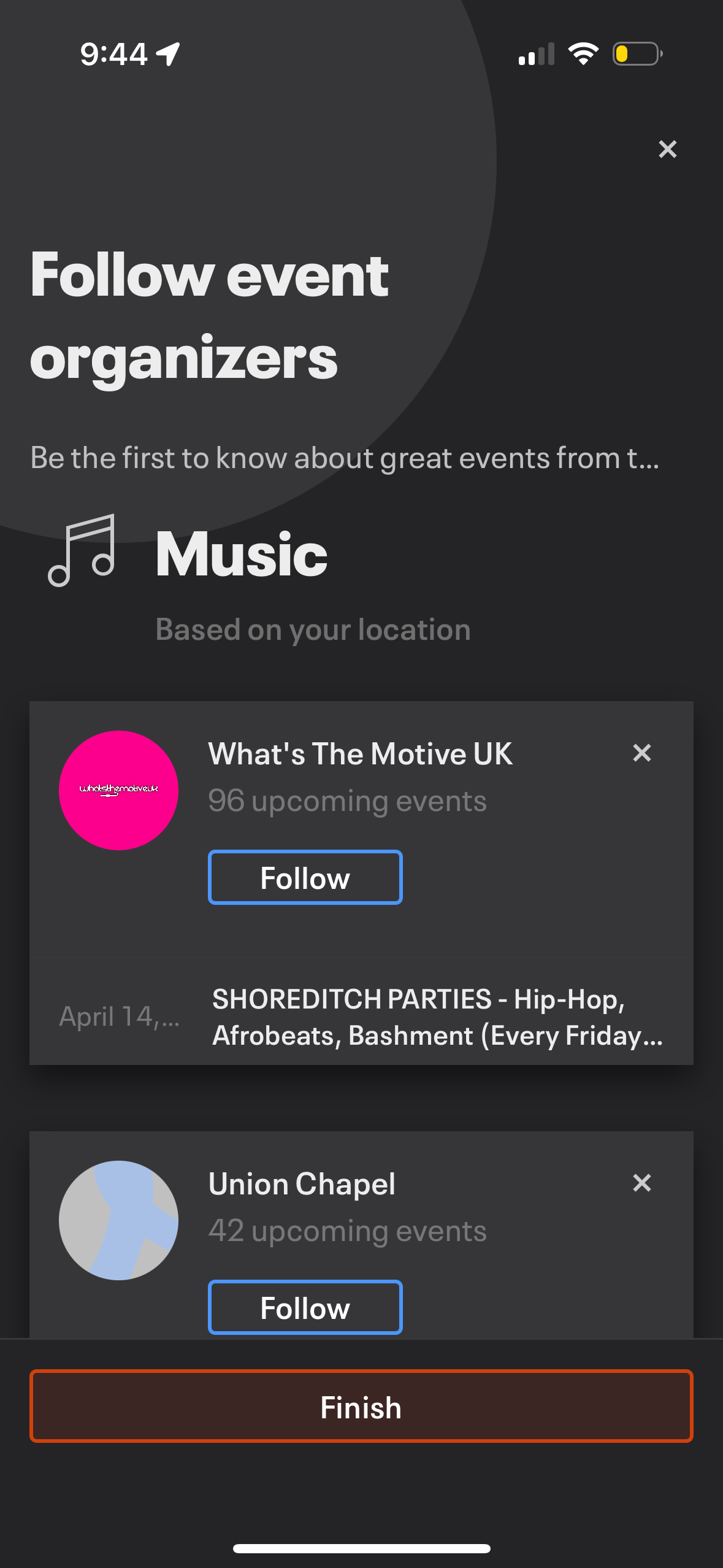Tap Based on your location text
Image resolution: width=723 pixels, height=1568 pixels.
point(313,628)
